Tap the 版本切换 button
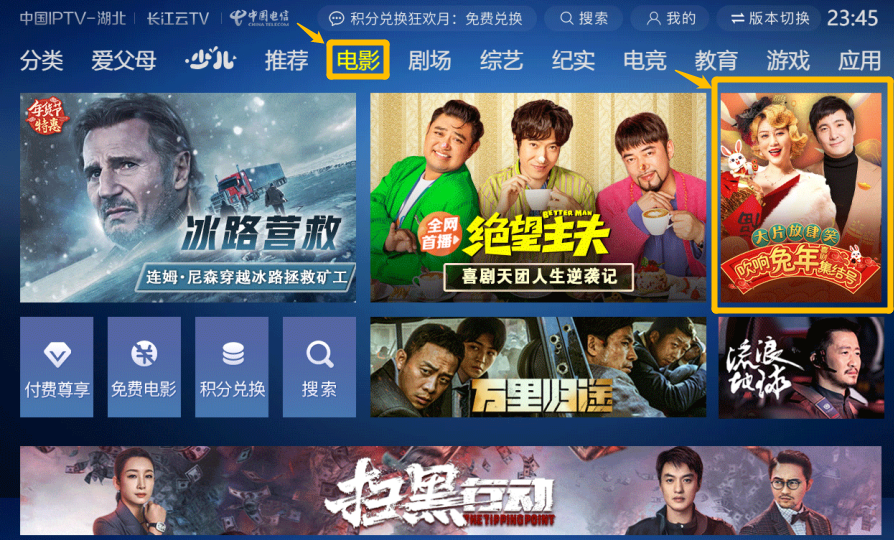Viewport: 894px width, 540px height. (770, 19)
